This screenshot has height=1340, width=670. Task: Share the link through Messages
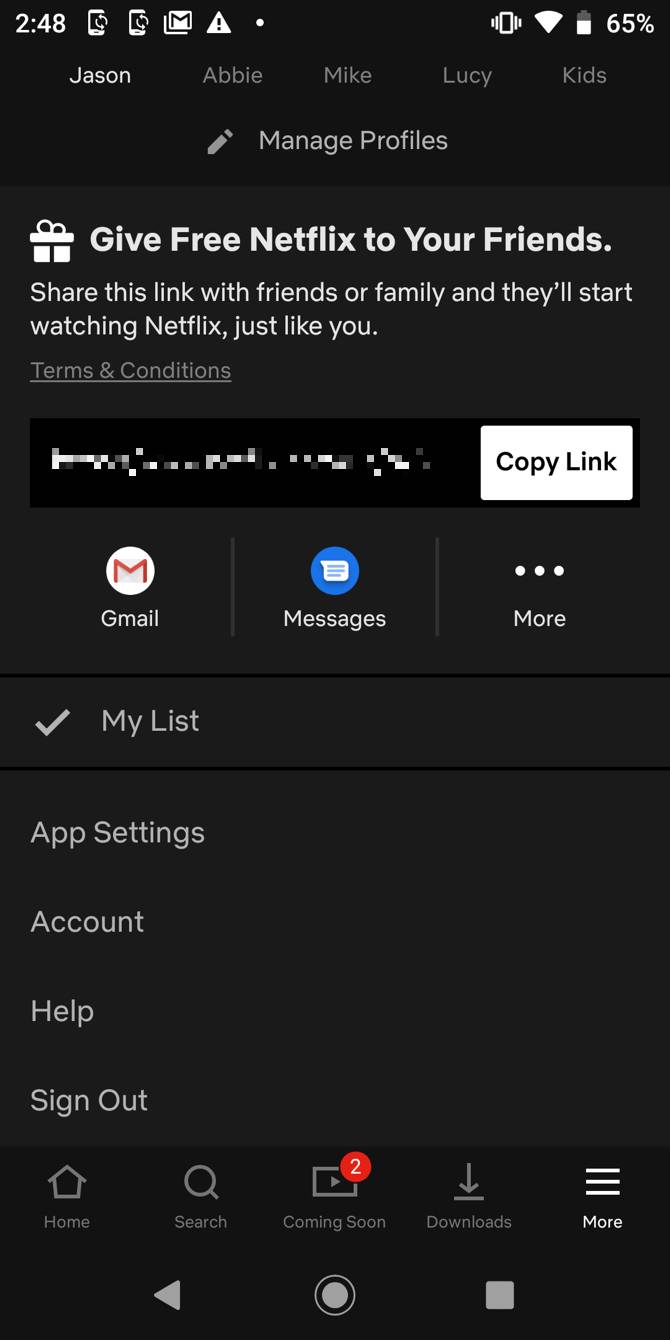pyautogui.click(x=334, y=590)
